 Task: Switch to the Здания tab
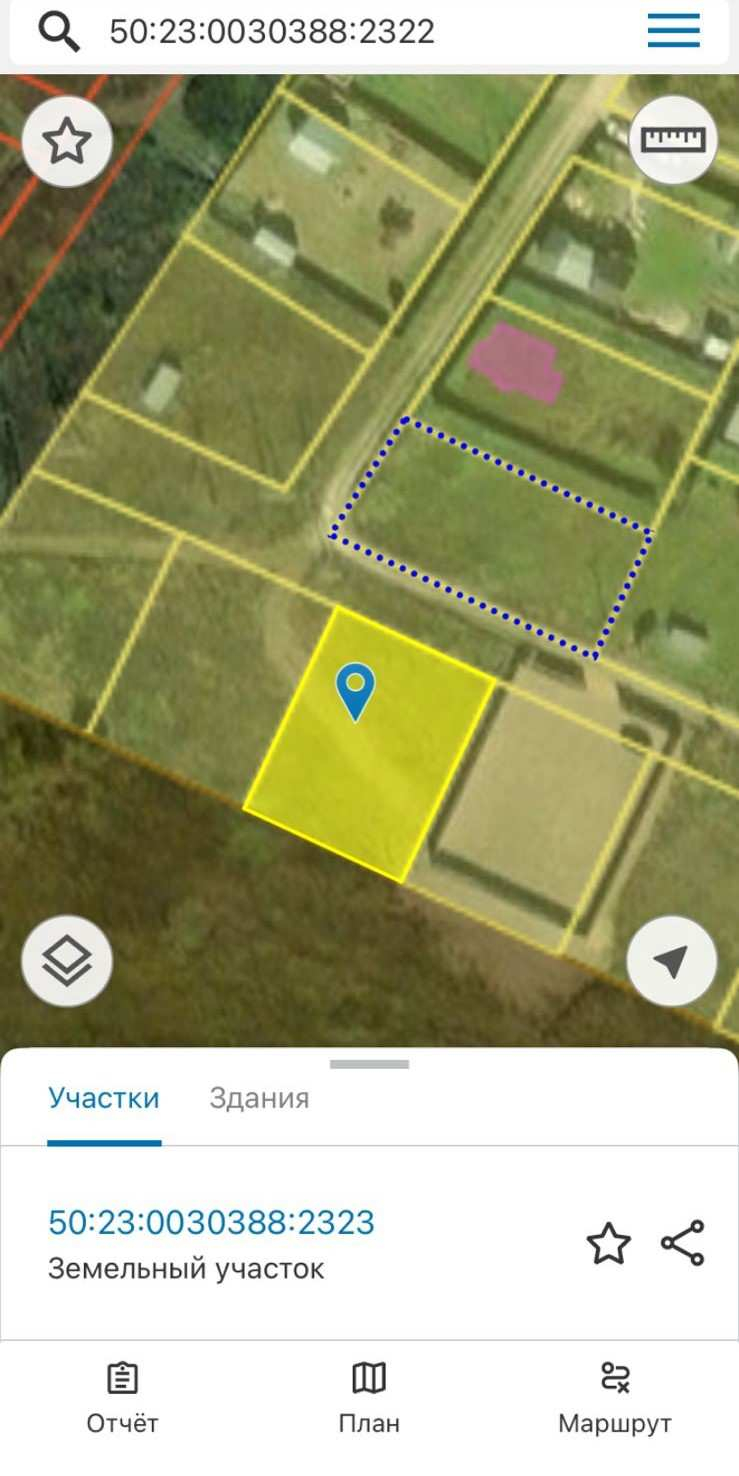pyautogui.click(x=258, y=1098)
